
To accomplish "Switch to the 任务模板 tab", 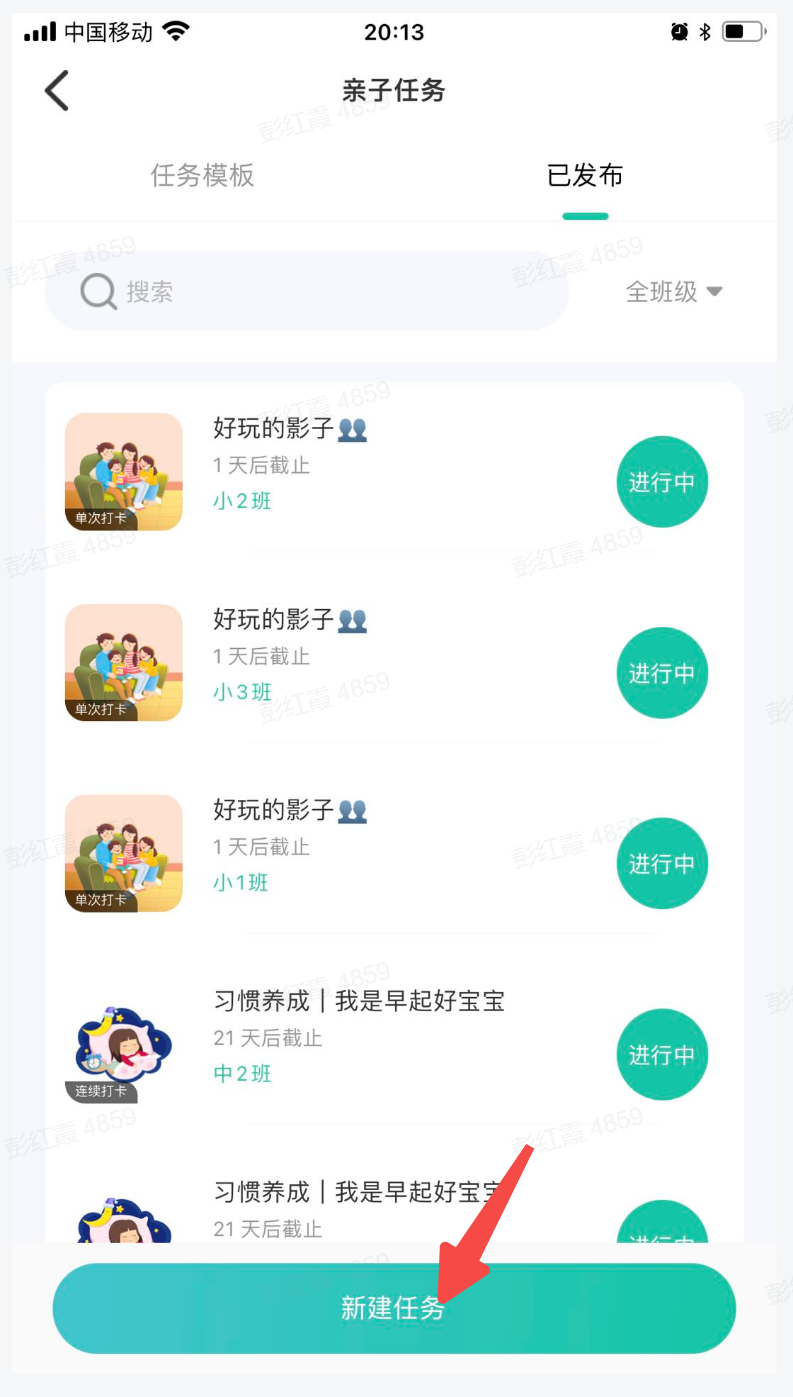I will click(203, 176).
